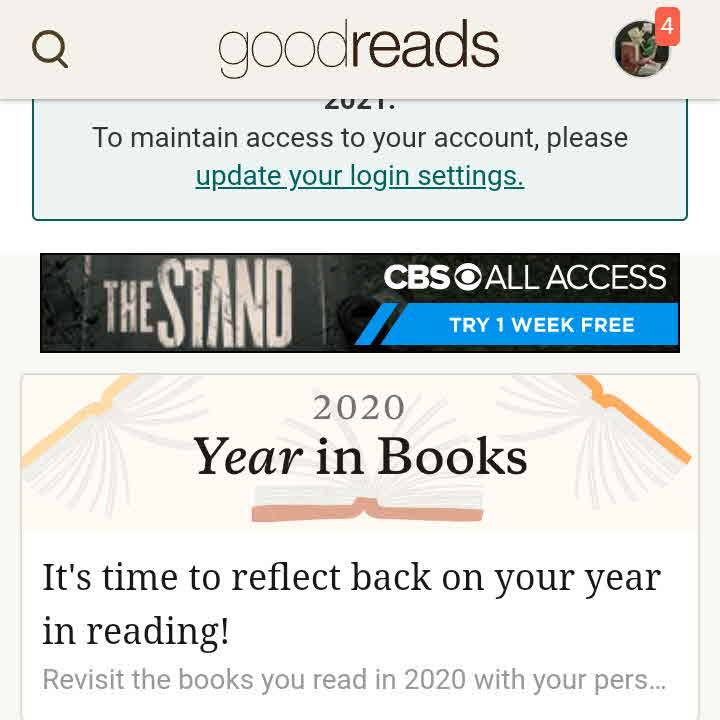The image size is (720, 720).
Task: Open the search magnifier icon
Action: 50,48
